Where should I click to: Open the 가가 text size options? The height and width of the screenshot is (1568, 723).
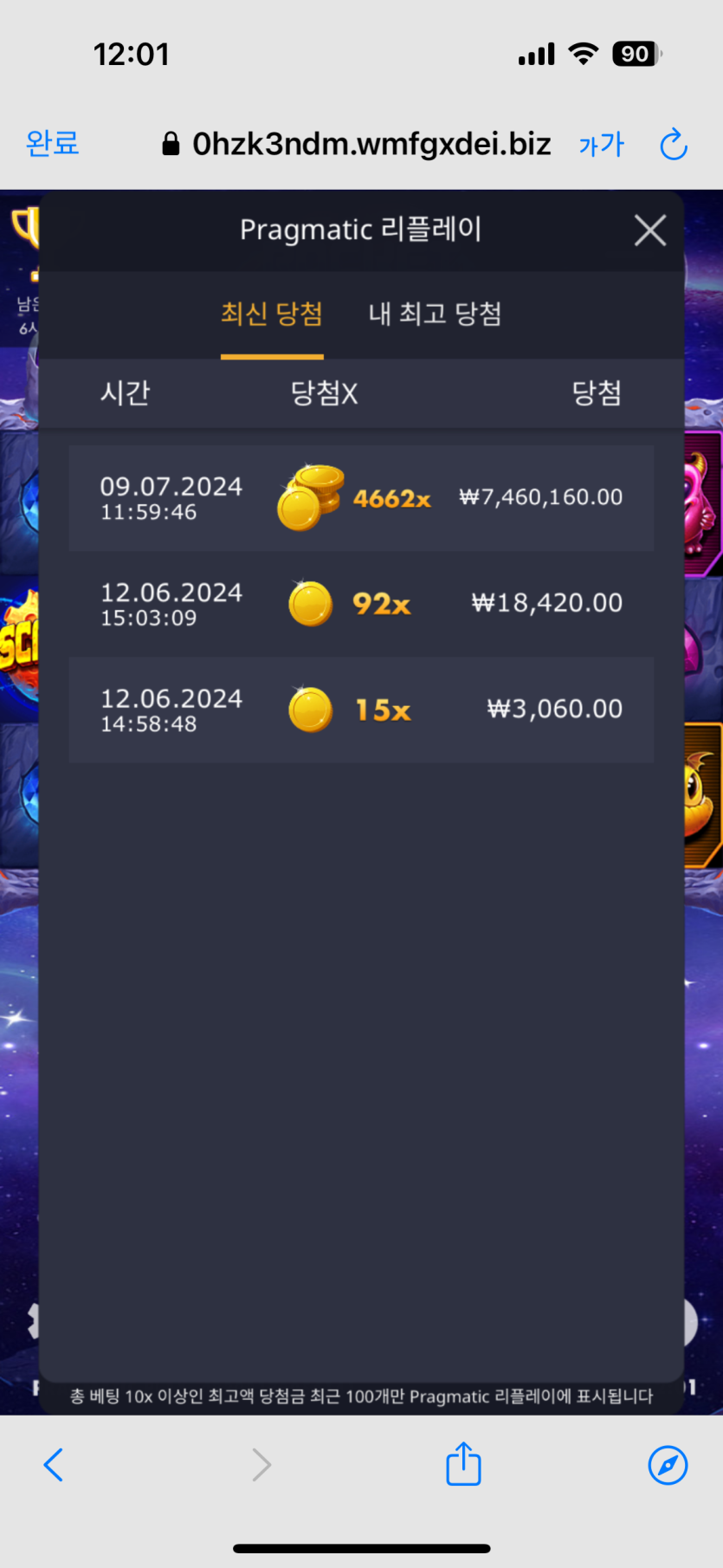[601, 145]
